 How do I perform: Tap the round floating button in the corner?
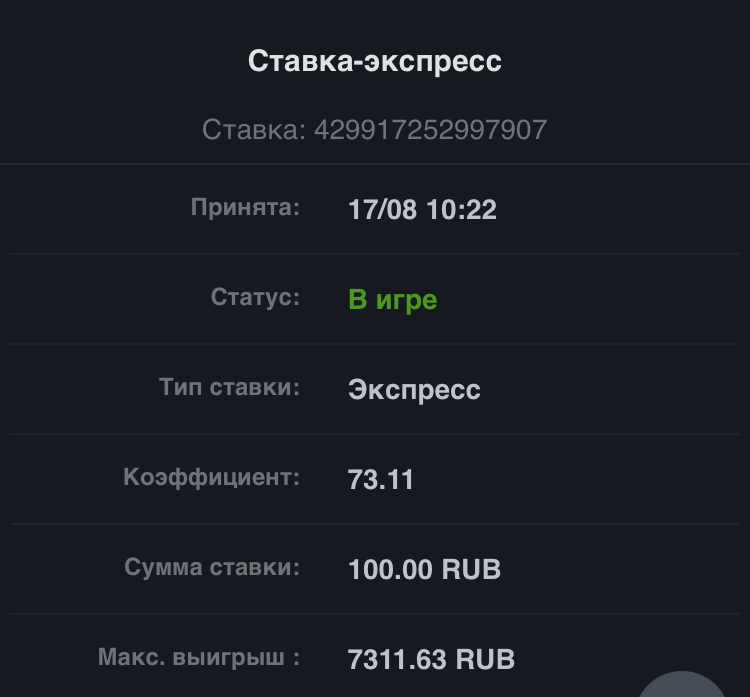tap(683, 688)
